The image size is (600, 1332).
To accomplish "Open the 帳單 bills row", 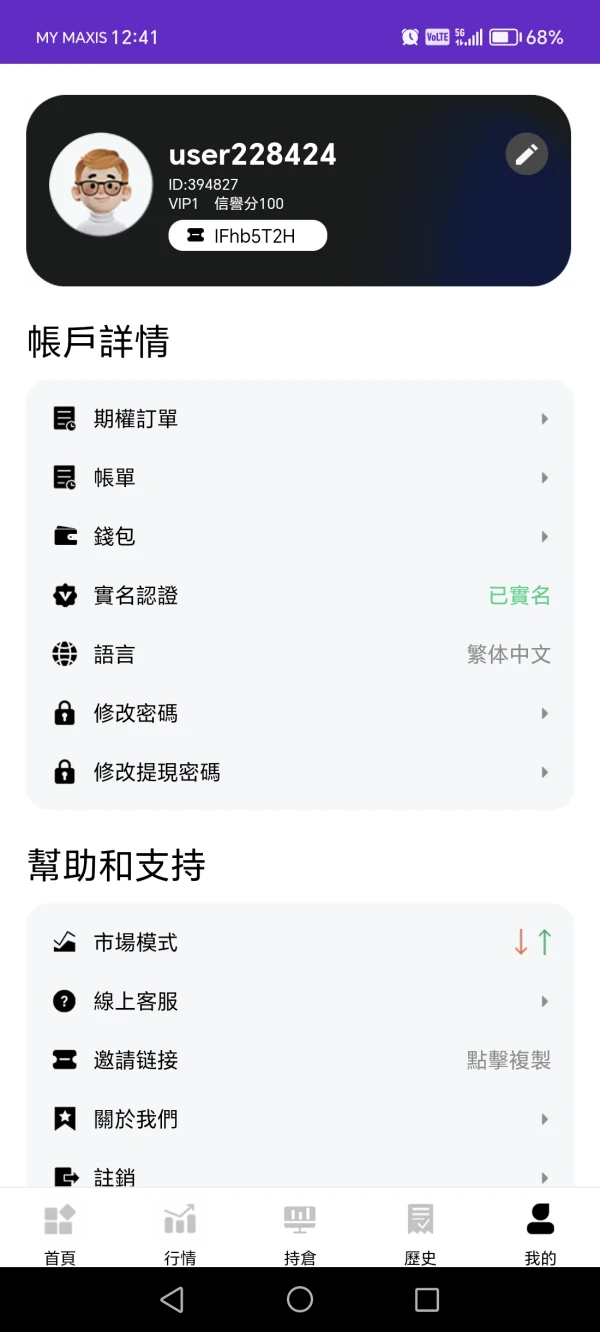I will [300, 478].
